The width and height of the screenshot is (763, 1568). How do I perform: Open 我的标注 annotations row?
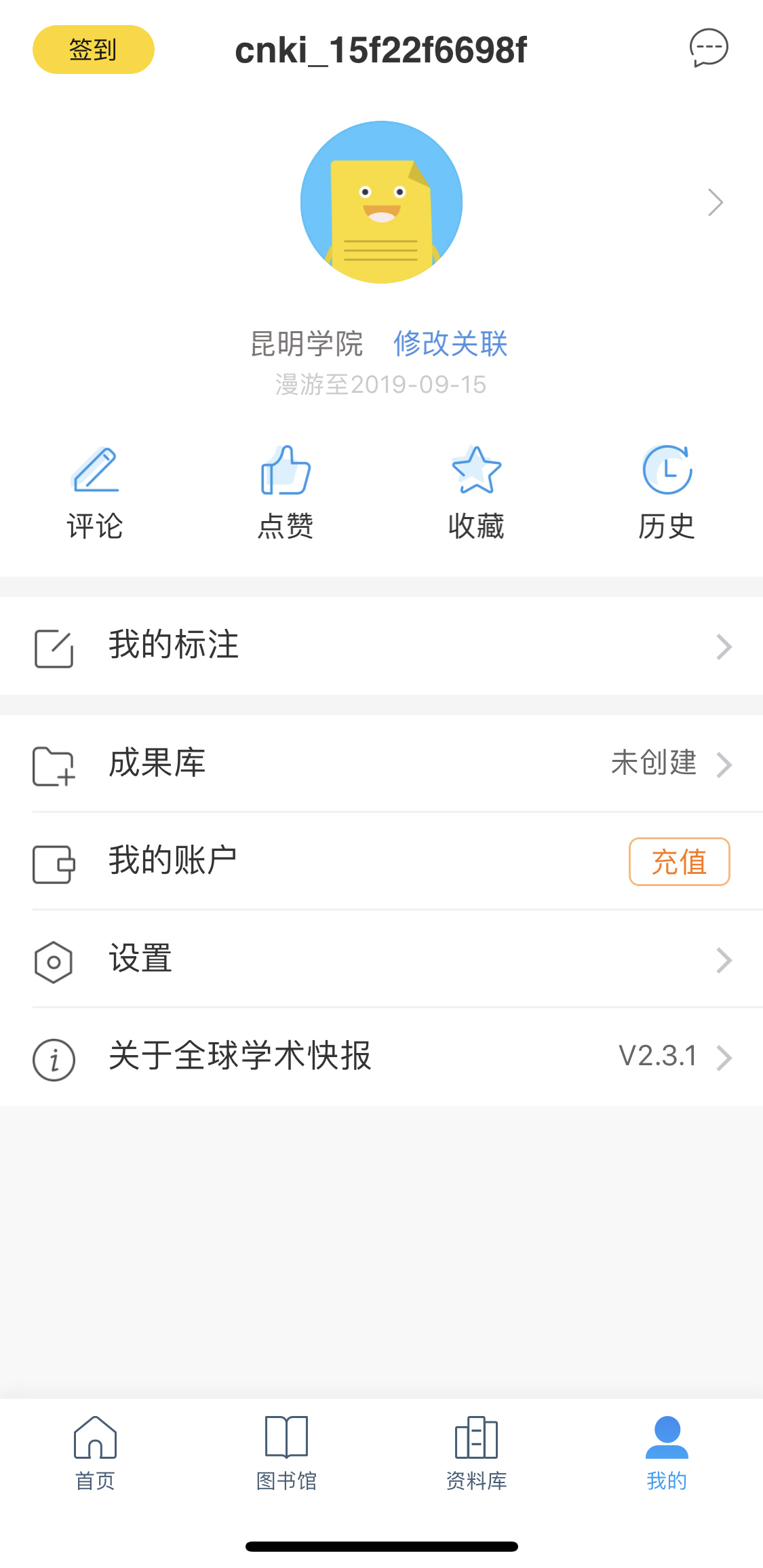[x=381, y=646]
